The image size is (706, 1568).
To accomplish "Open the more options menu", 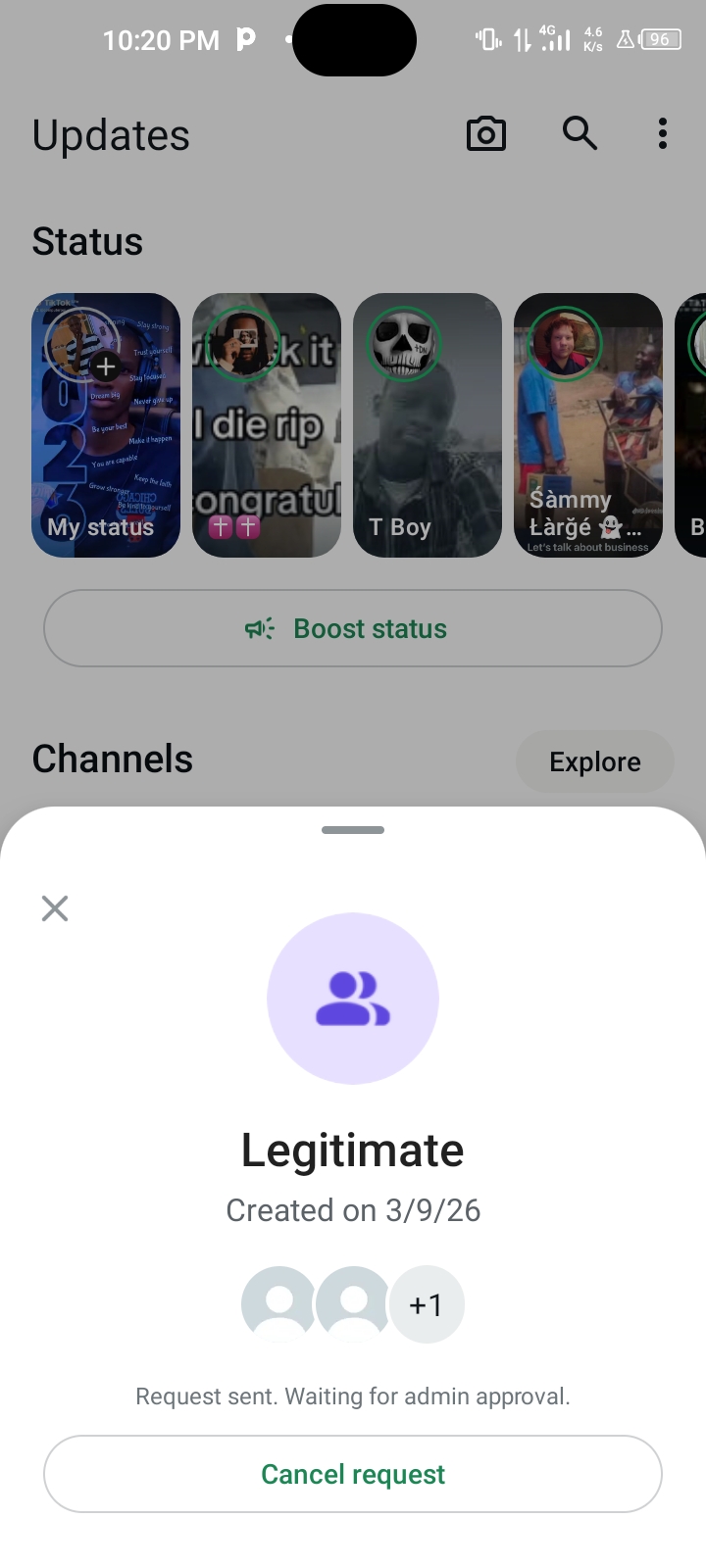I will [x=663, y=133].
